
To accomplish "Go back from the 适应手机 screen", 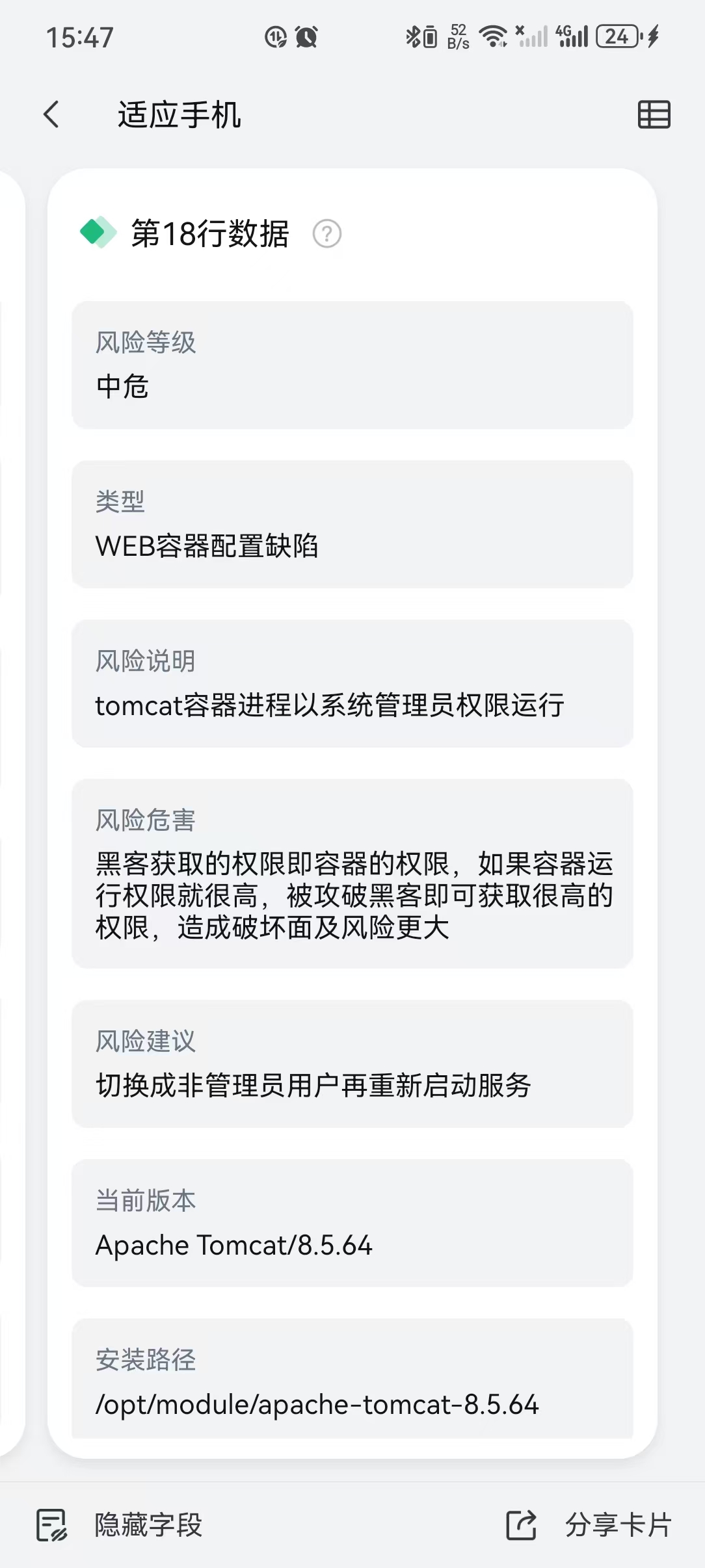I will [52, 115].
